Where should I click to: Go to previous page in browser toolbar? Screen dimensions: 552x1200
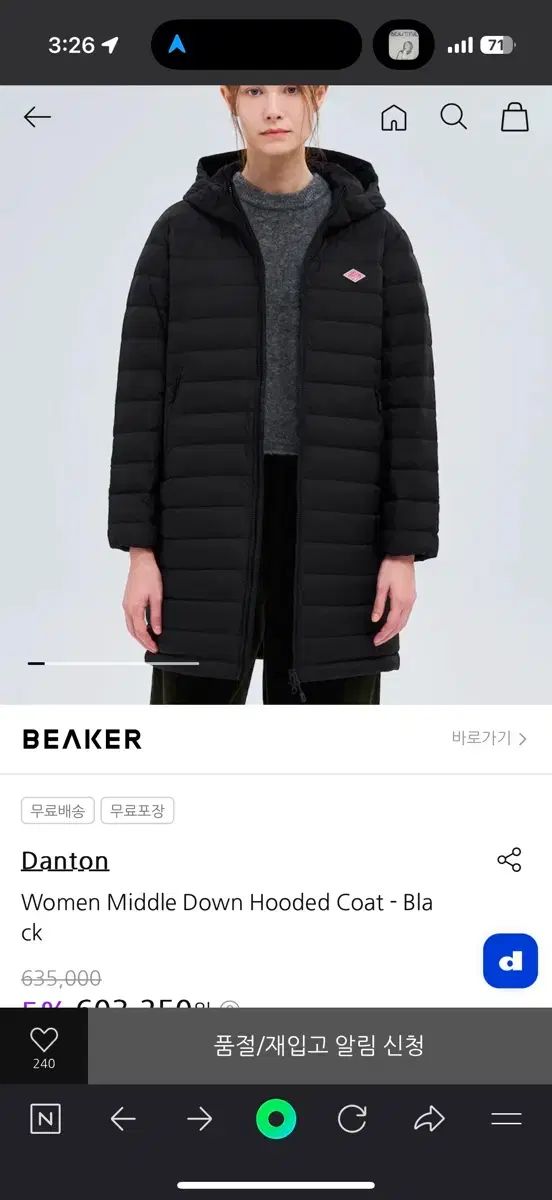coord(123,1119)
